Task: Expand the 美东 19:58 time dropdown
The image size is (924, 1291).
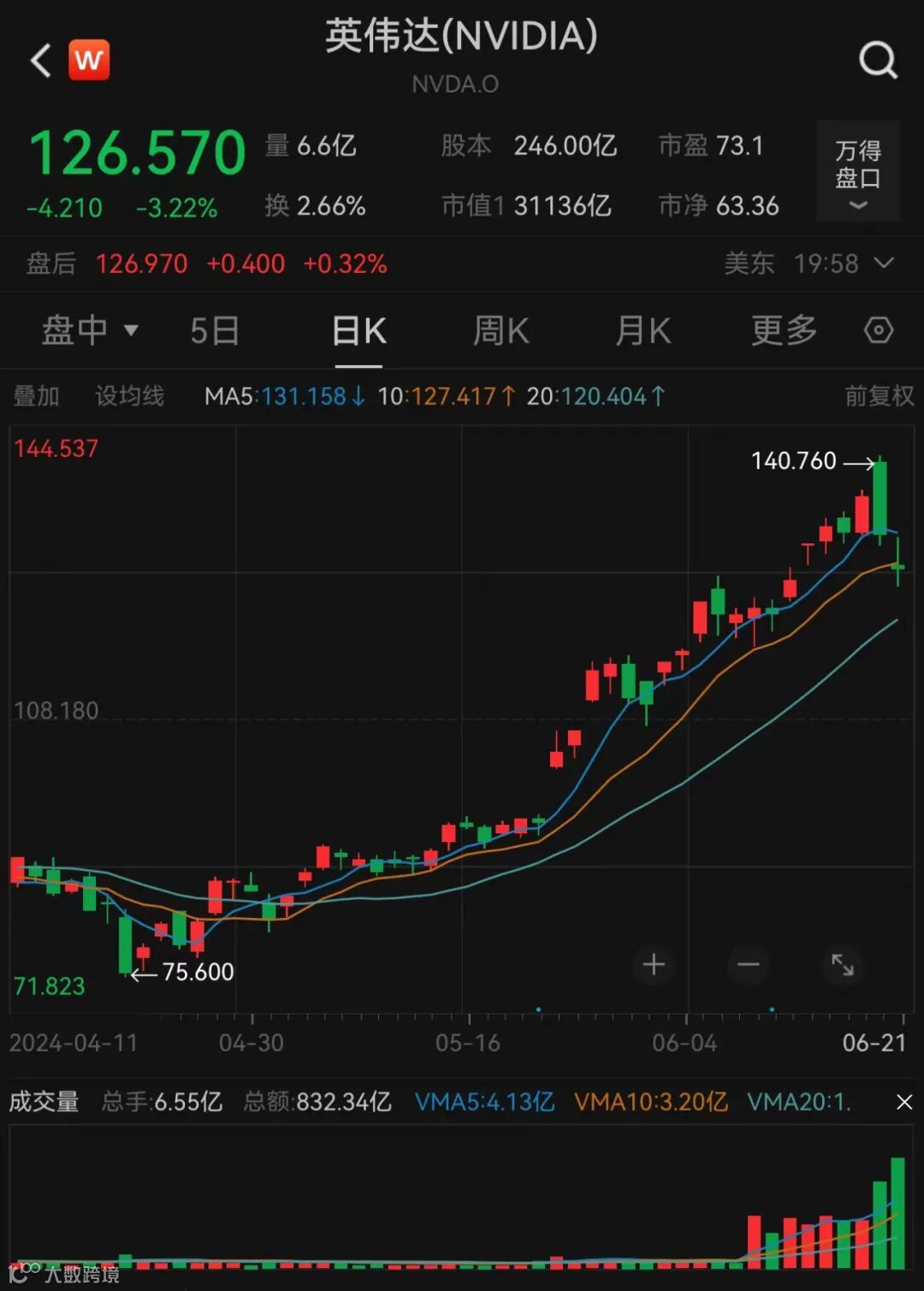Action: pyautogui.click(x=809, y=264)
